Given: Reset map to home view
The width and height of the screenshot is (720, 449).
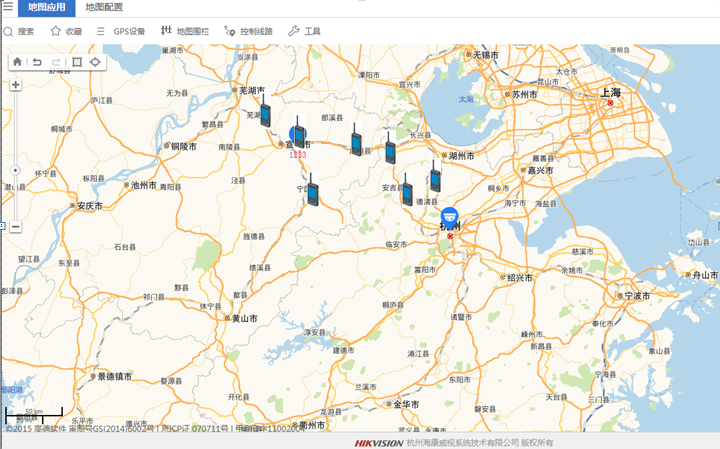Looking at the screenshot, I should (x=17, y=62).
